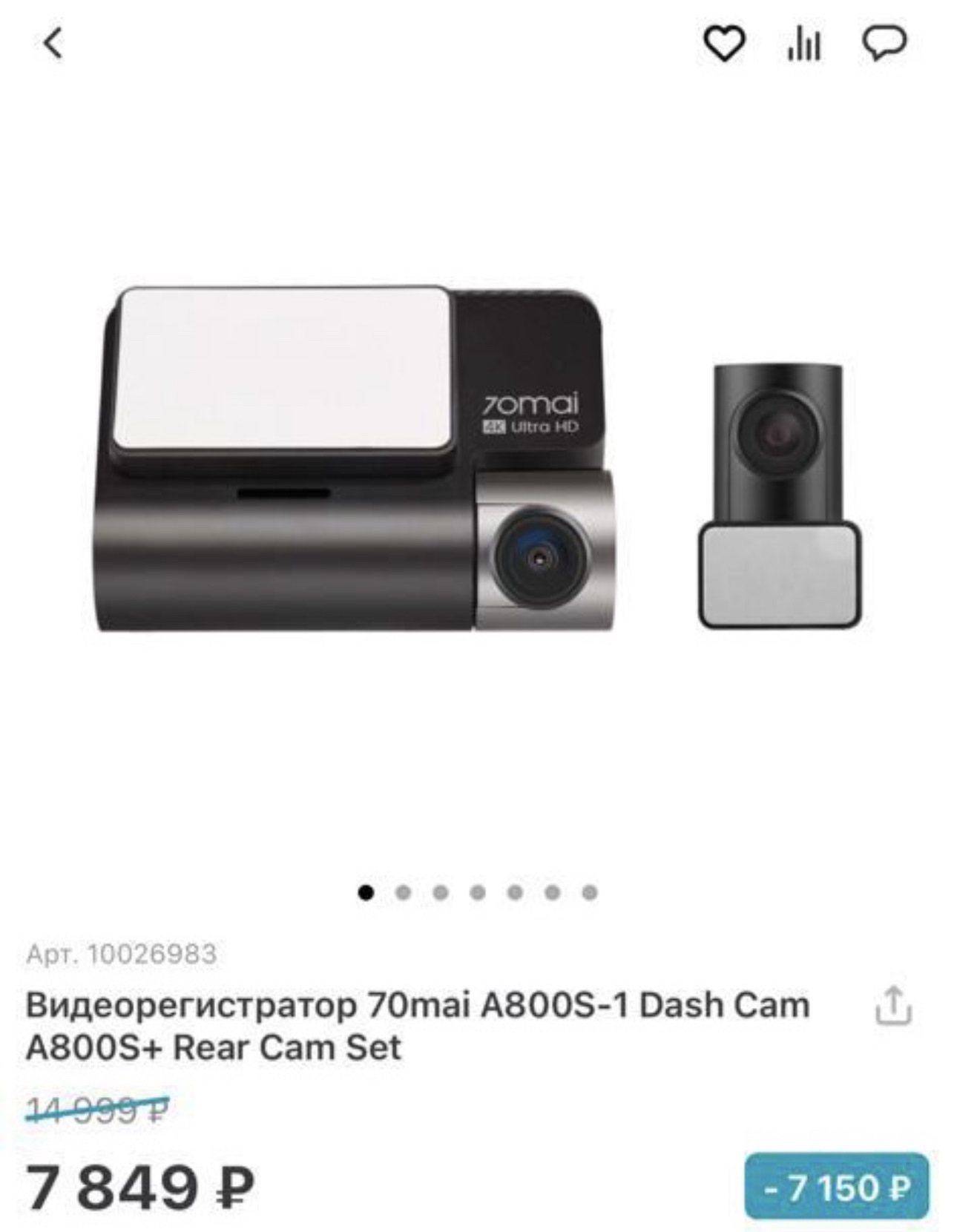Go back to the previous page
The image size is (957, 1232).
[52, 44]
